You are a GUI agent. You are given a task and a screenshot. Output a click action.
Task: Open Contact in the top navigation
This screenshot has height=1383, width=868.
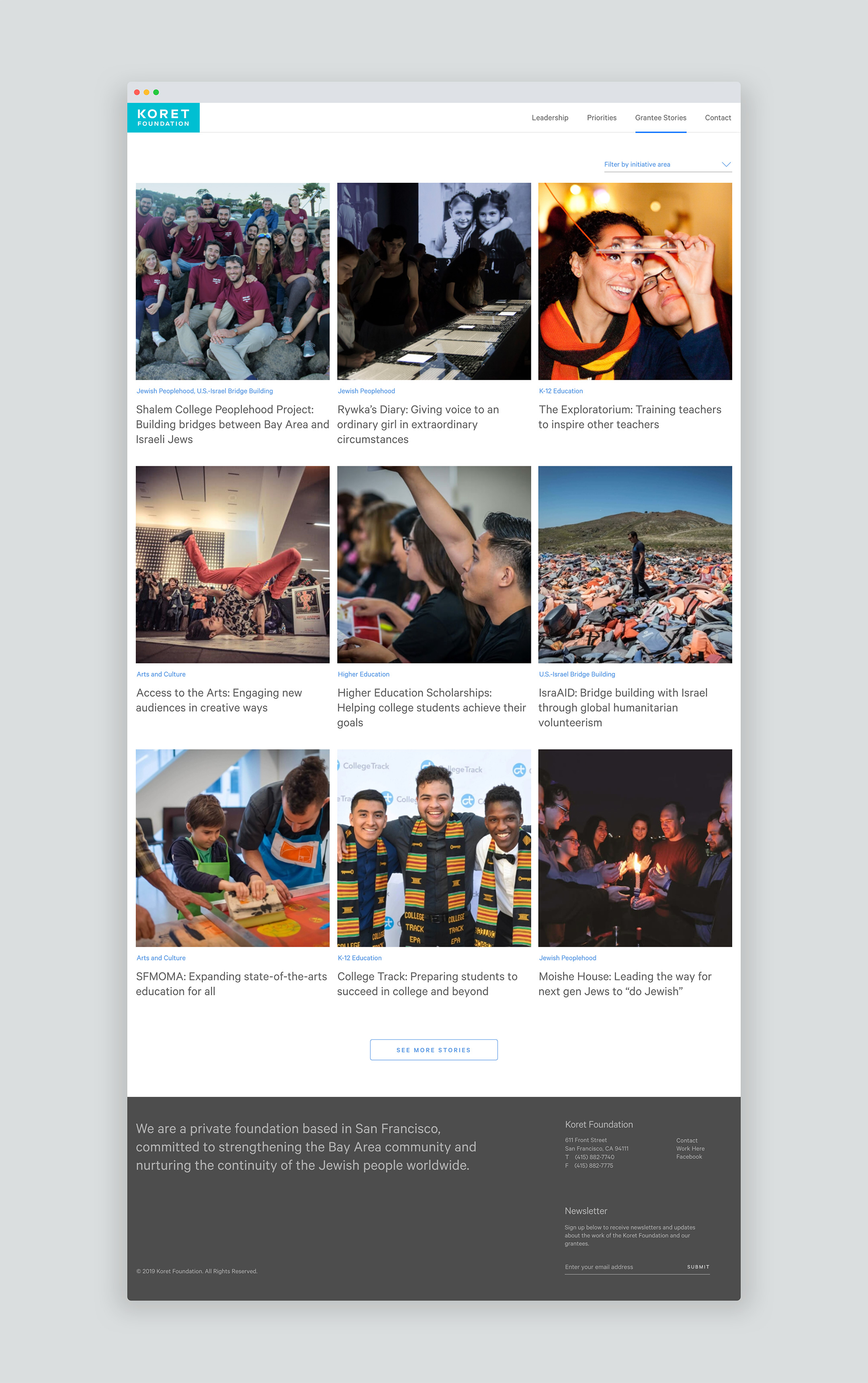pyautogui.click(x=718, y=118)
